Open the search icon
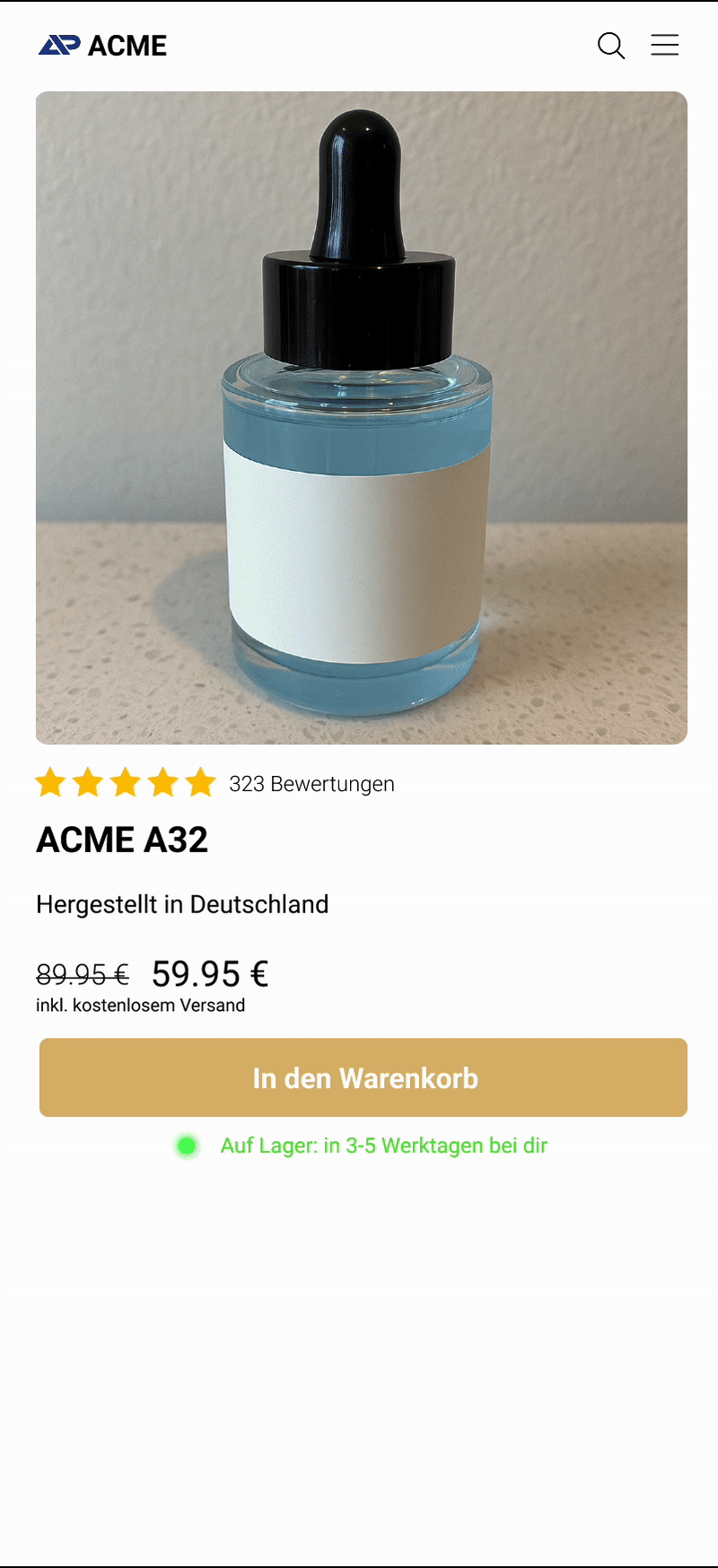Image resolution: width=718 pixels, height=1568 pixels. click(611, 46)
